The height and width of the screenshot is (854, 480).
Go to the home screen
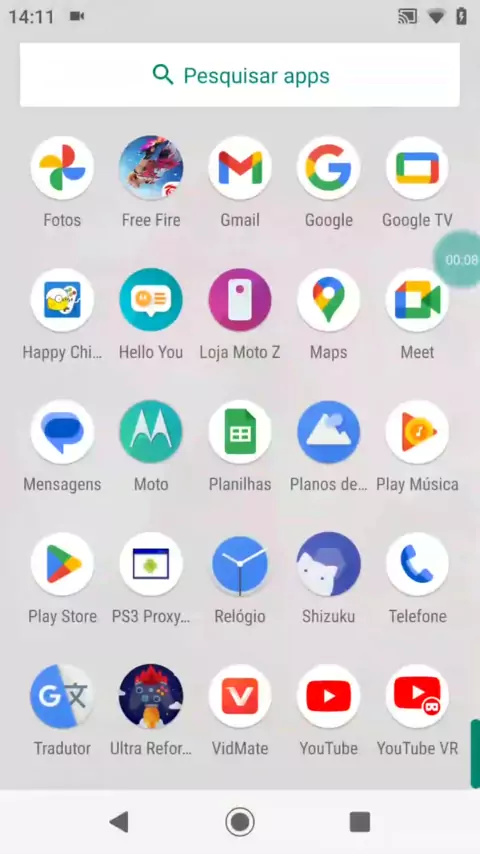click(x=240, y=821)
